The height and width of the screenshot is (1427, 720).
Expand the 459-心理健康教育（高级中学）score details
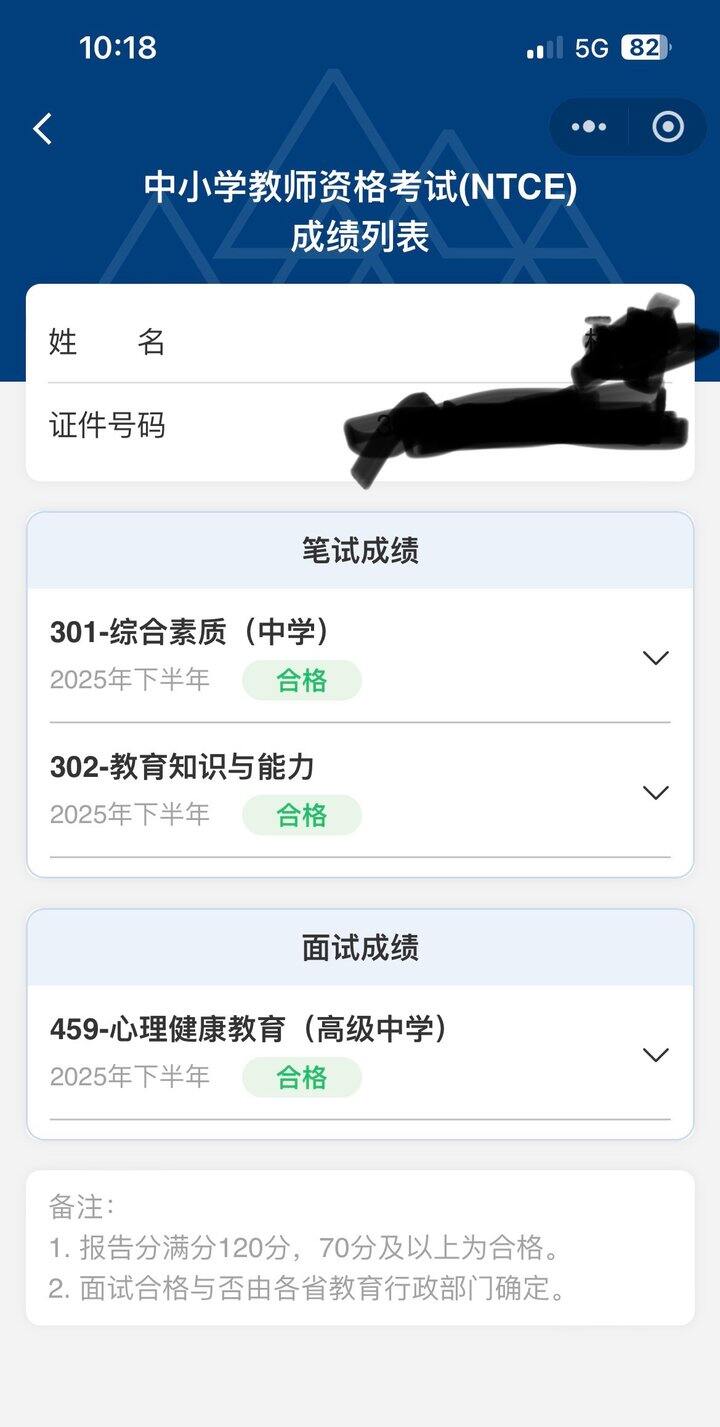[x=655, y=1054]
